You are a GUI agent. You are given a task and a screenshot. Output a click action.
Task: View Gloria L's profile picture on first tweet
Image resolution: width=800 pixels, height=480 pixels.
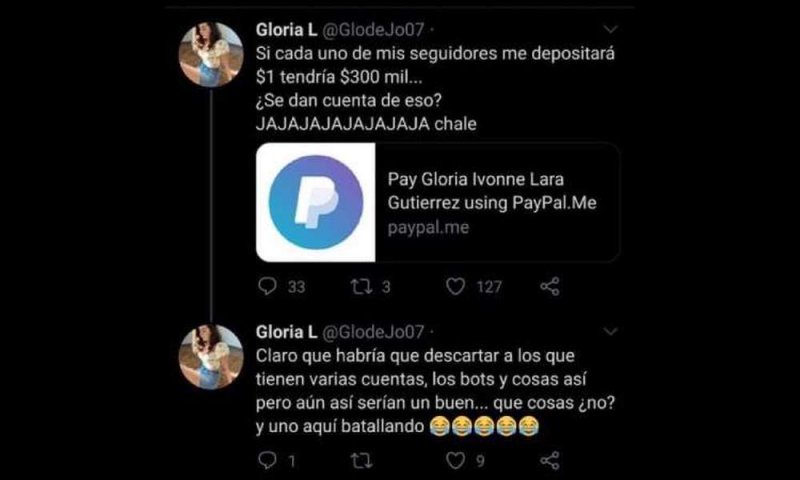click(x=211, y=55)
